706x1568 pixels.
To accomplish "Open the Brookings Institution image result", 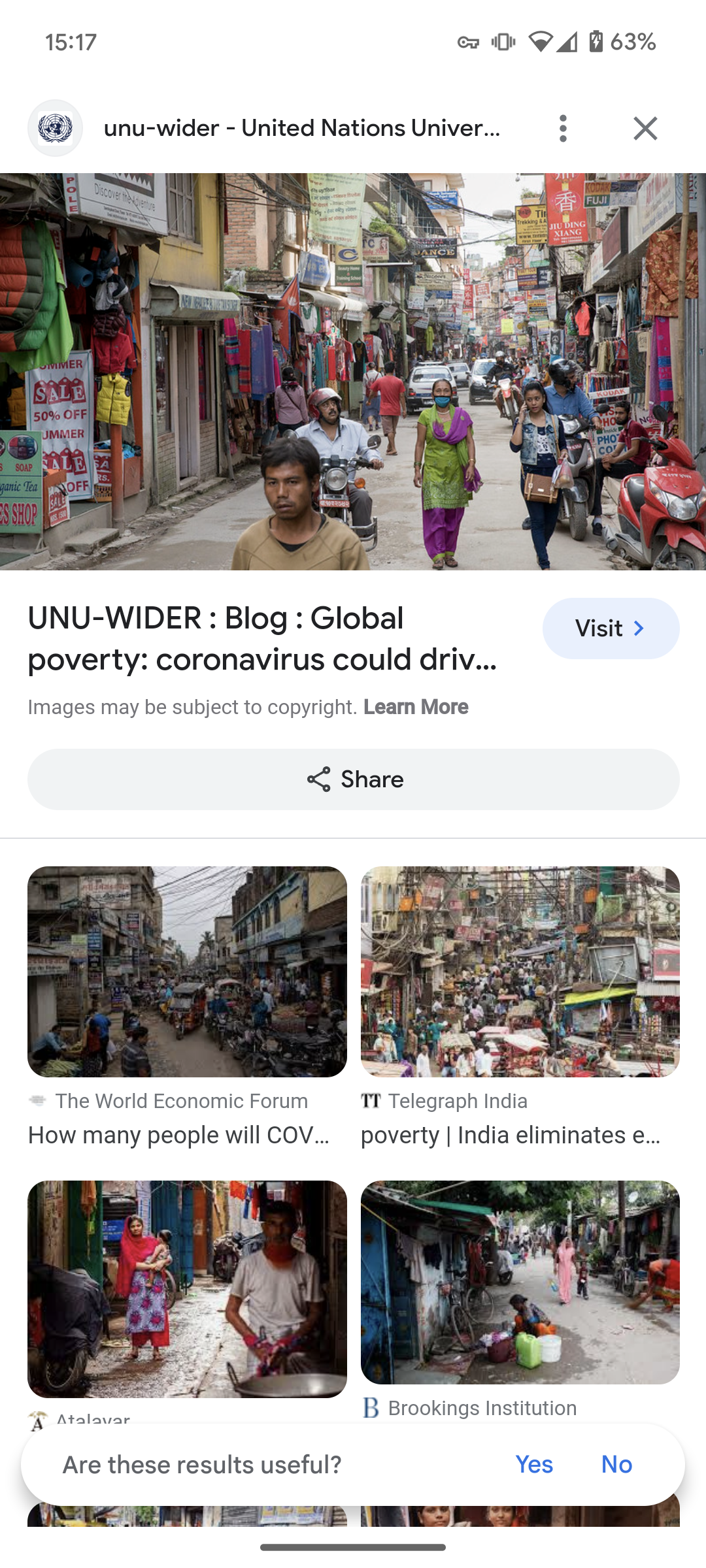I will click(520, 1282).
